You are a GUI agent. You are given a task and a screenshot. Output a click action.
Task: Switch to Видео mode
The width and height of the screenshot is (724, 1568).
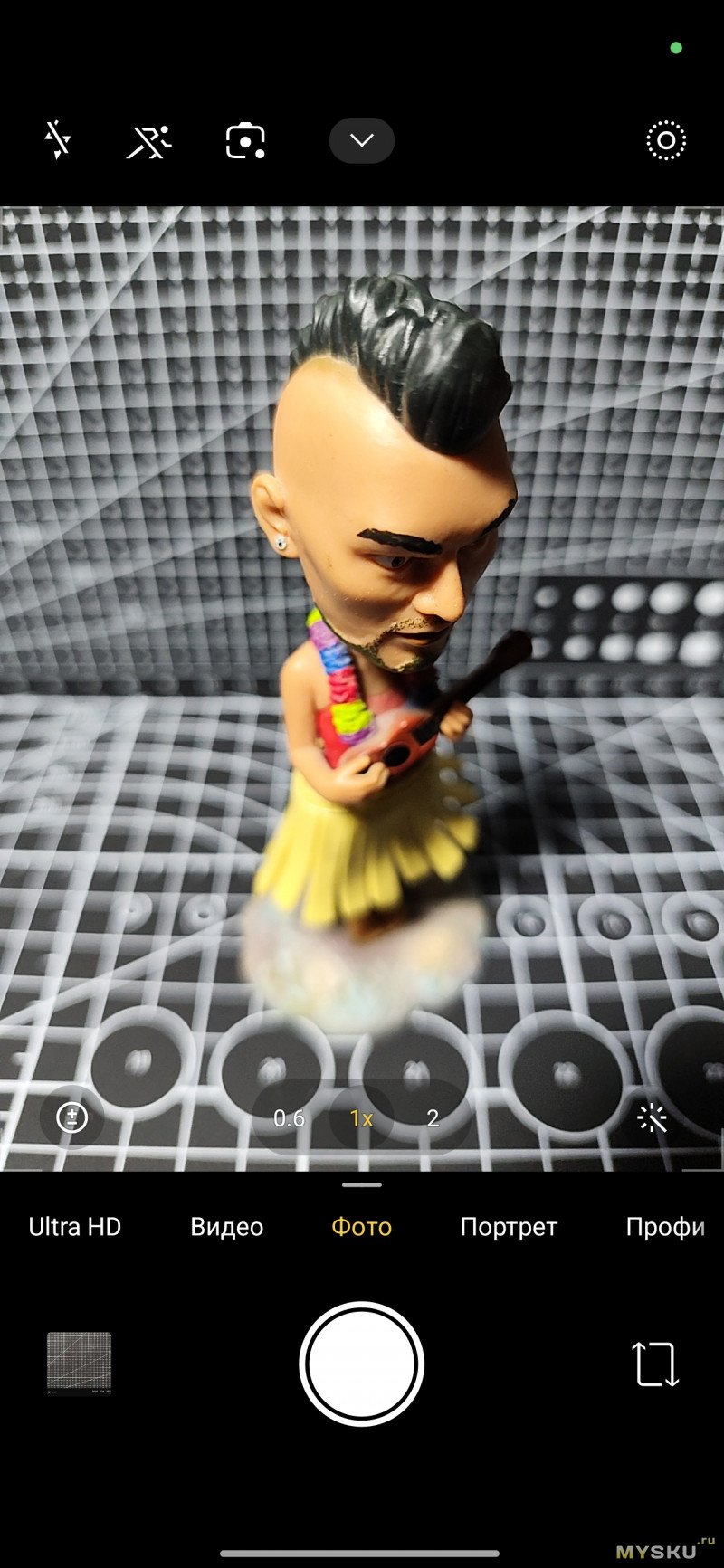(226, 1227)
